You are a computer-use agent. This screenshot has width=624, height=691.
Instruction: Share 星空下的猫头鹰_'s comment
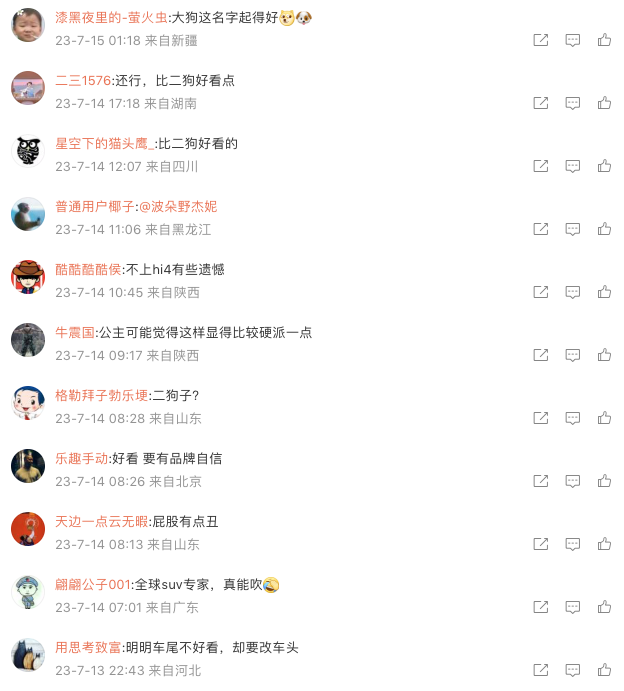541,166
